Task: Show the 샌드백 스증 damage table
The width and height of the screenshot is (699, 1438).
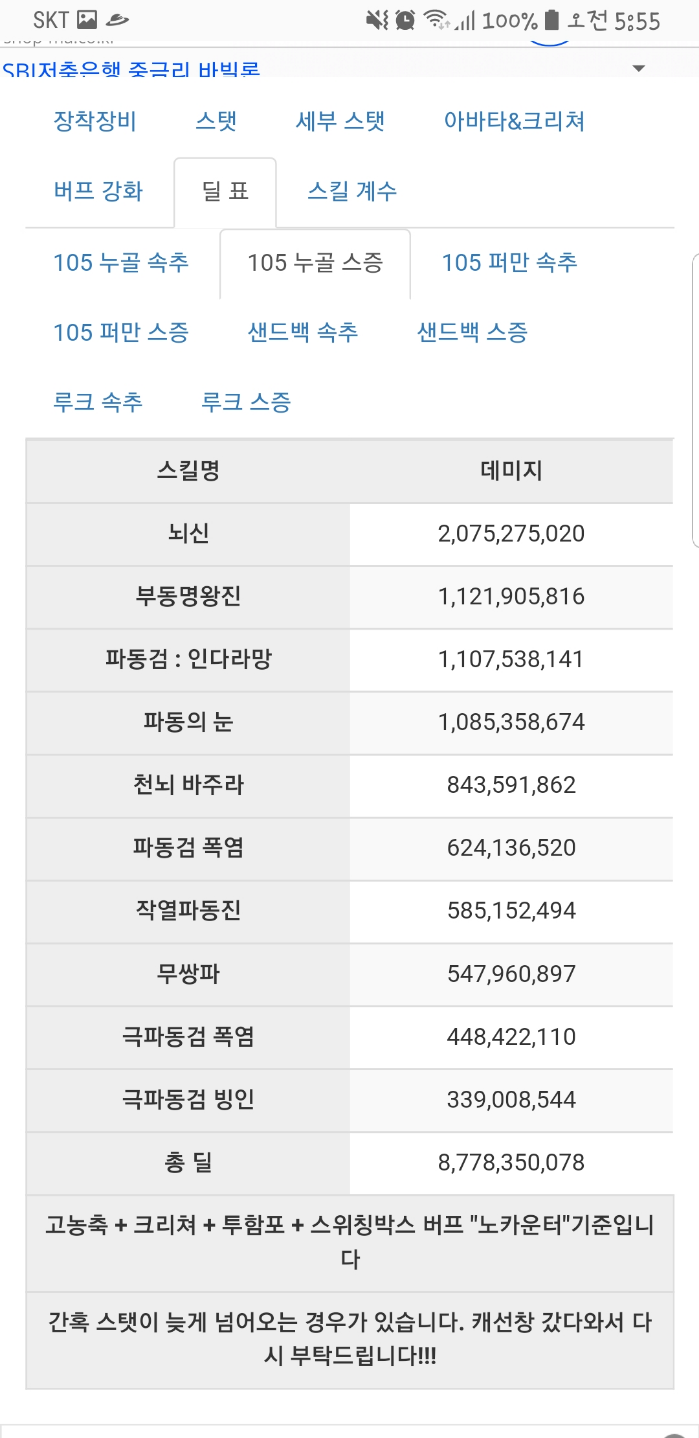Action: 472,333
